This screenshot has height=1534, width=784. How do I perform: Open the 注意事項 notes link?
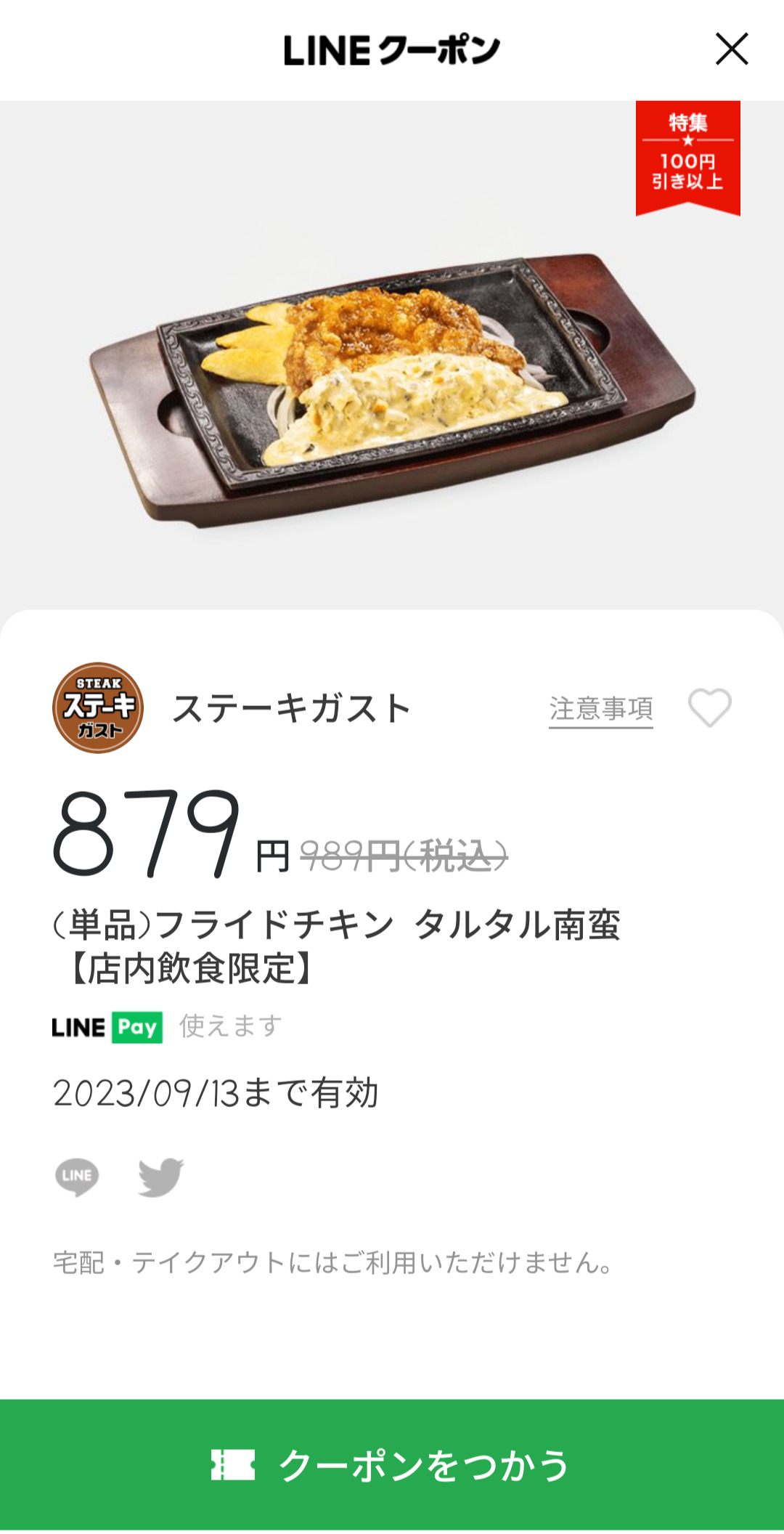pyautogui.click(x=600, y=709)
